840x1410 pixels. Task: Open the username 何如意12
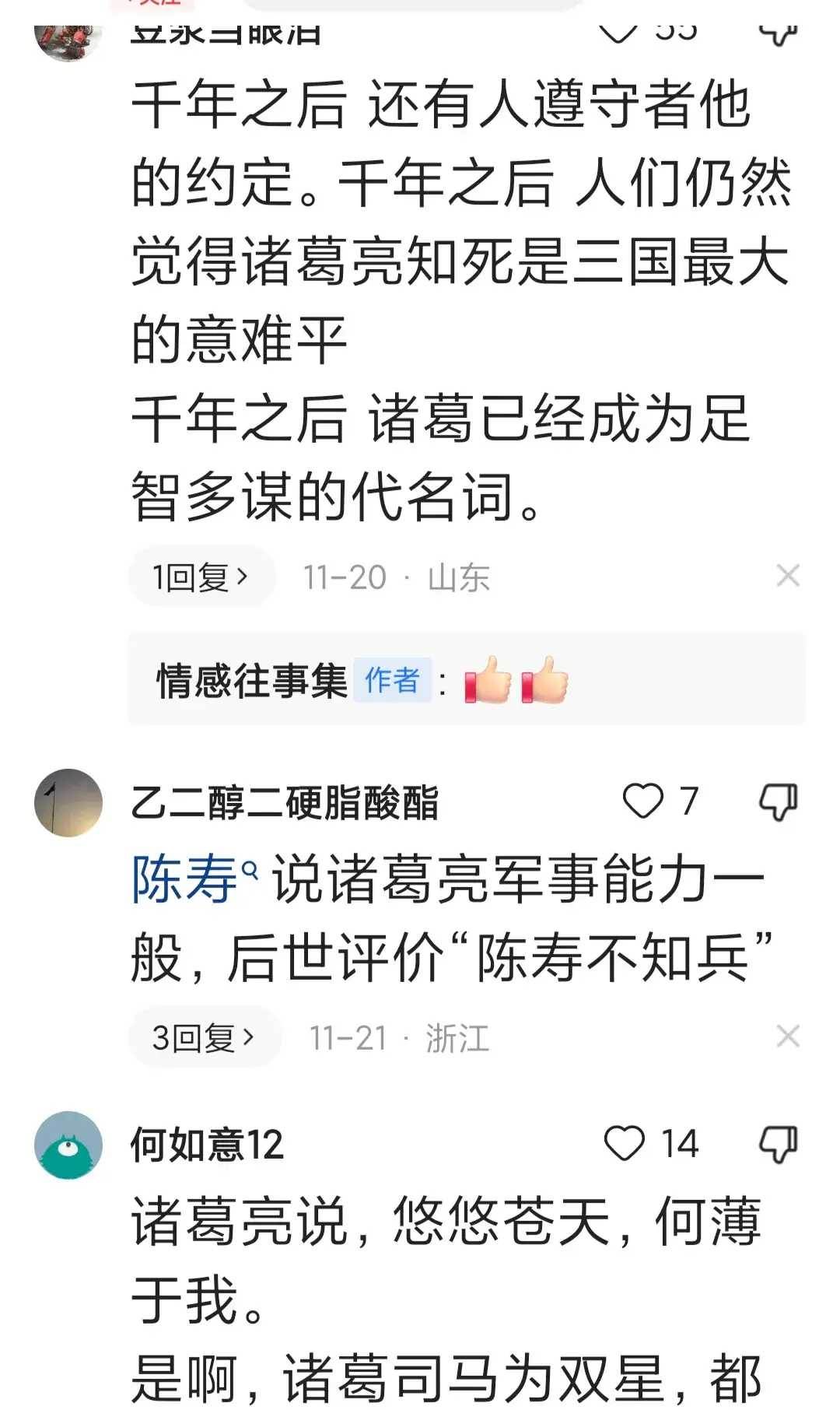(207, 1145)
